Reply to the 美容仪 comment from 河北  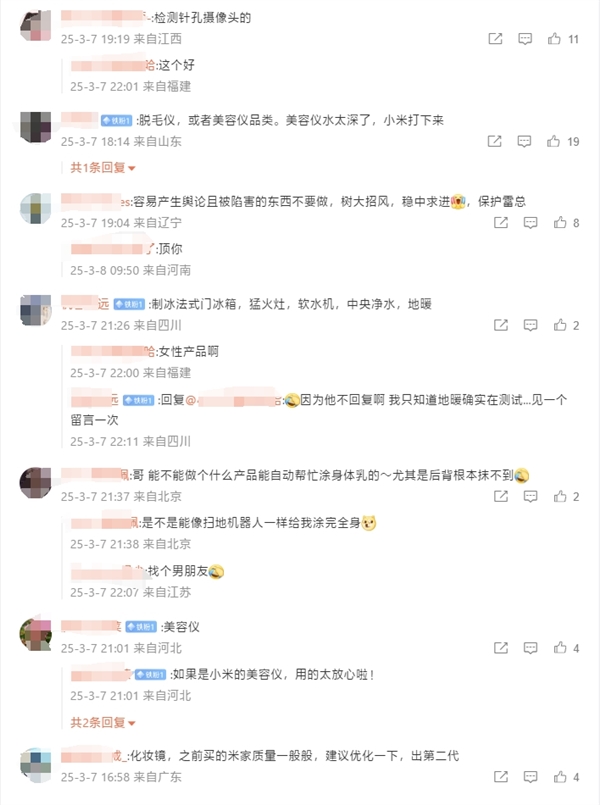click(x=525, y=648)
